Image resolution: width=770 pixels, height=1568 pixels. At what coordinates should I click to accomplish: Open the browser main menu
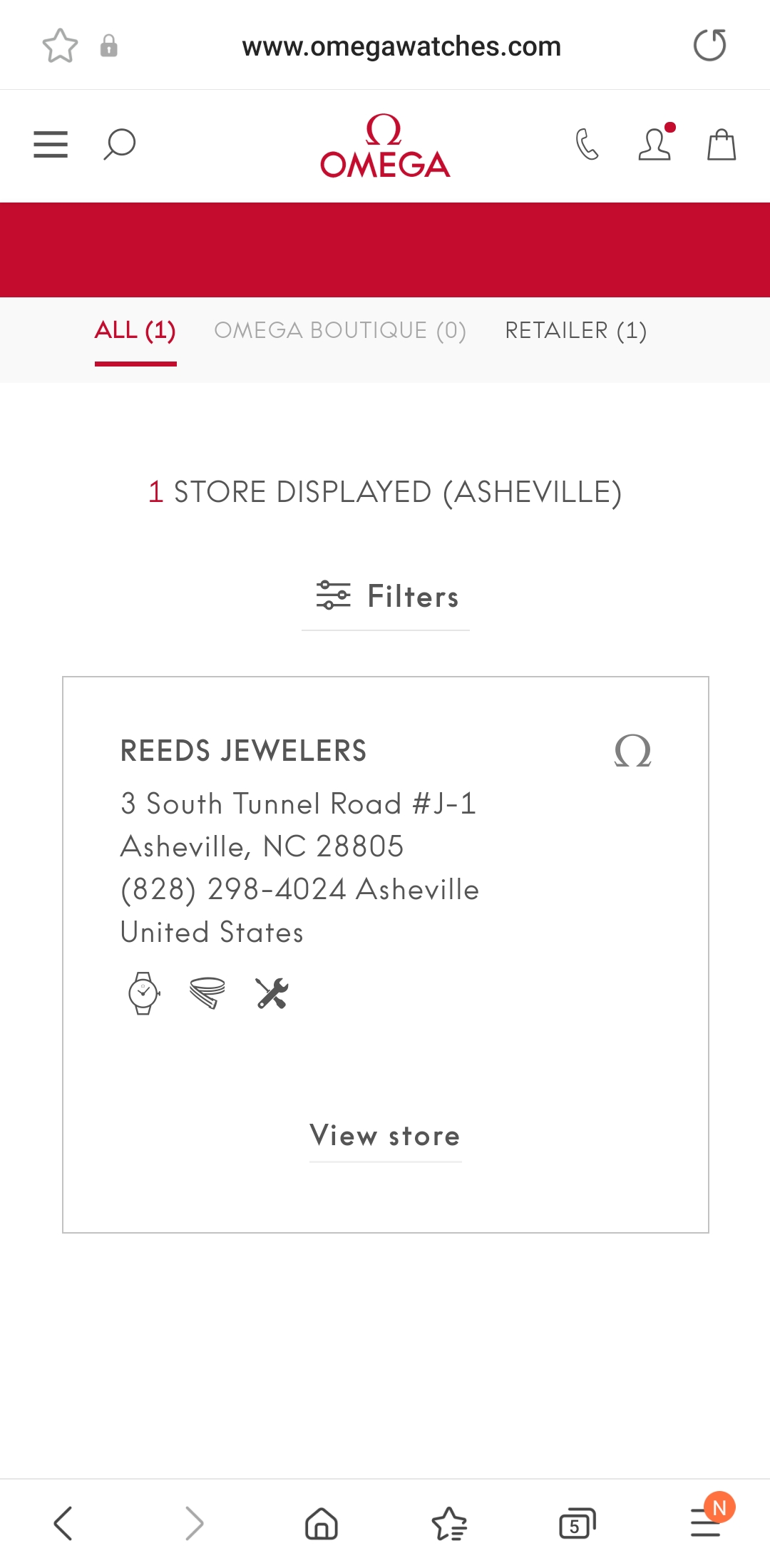click(706, 1523)
